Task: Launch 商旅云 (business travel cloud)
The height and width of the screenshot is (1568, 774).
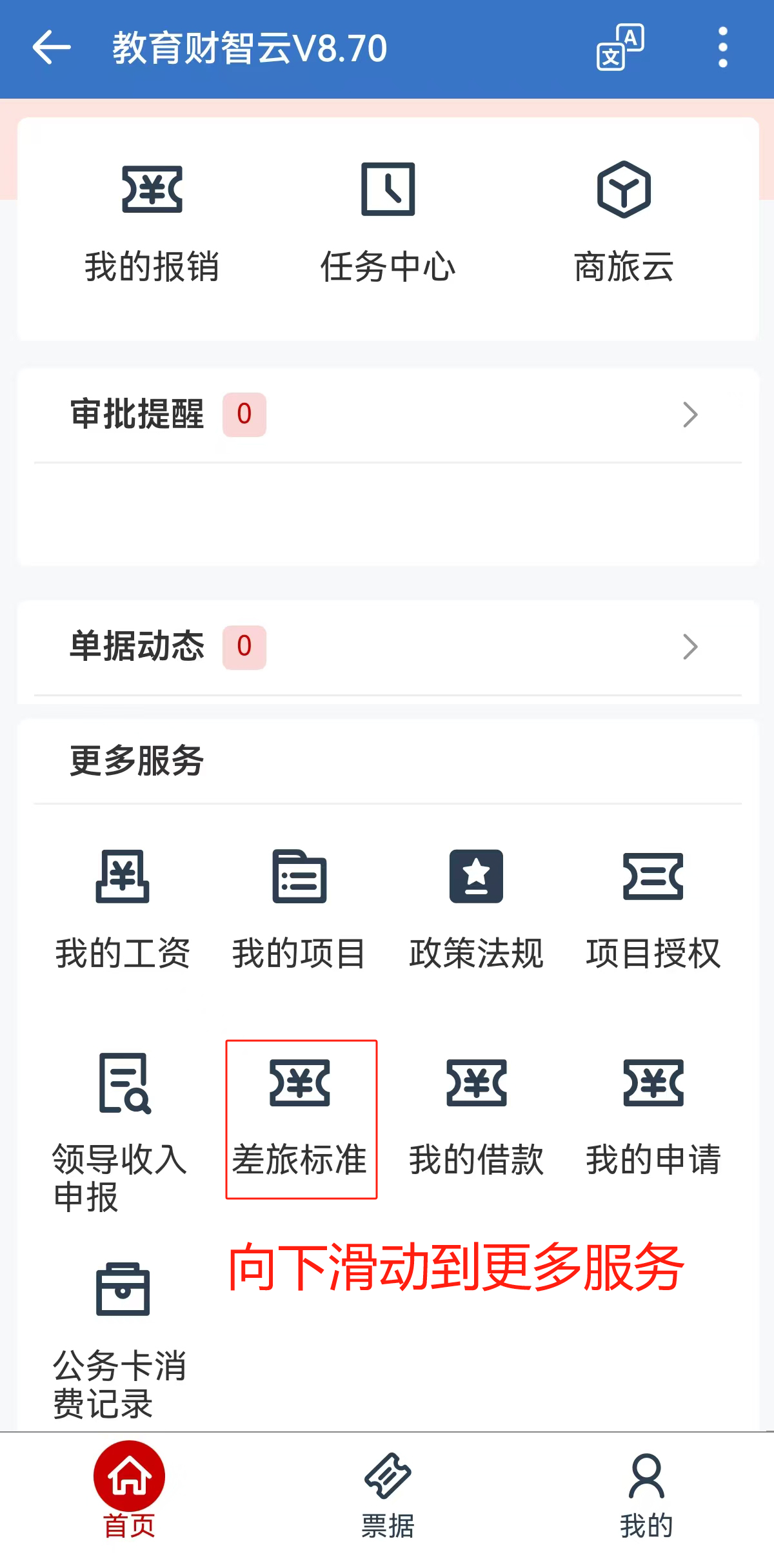Action: 624,222
